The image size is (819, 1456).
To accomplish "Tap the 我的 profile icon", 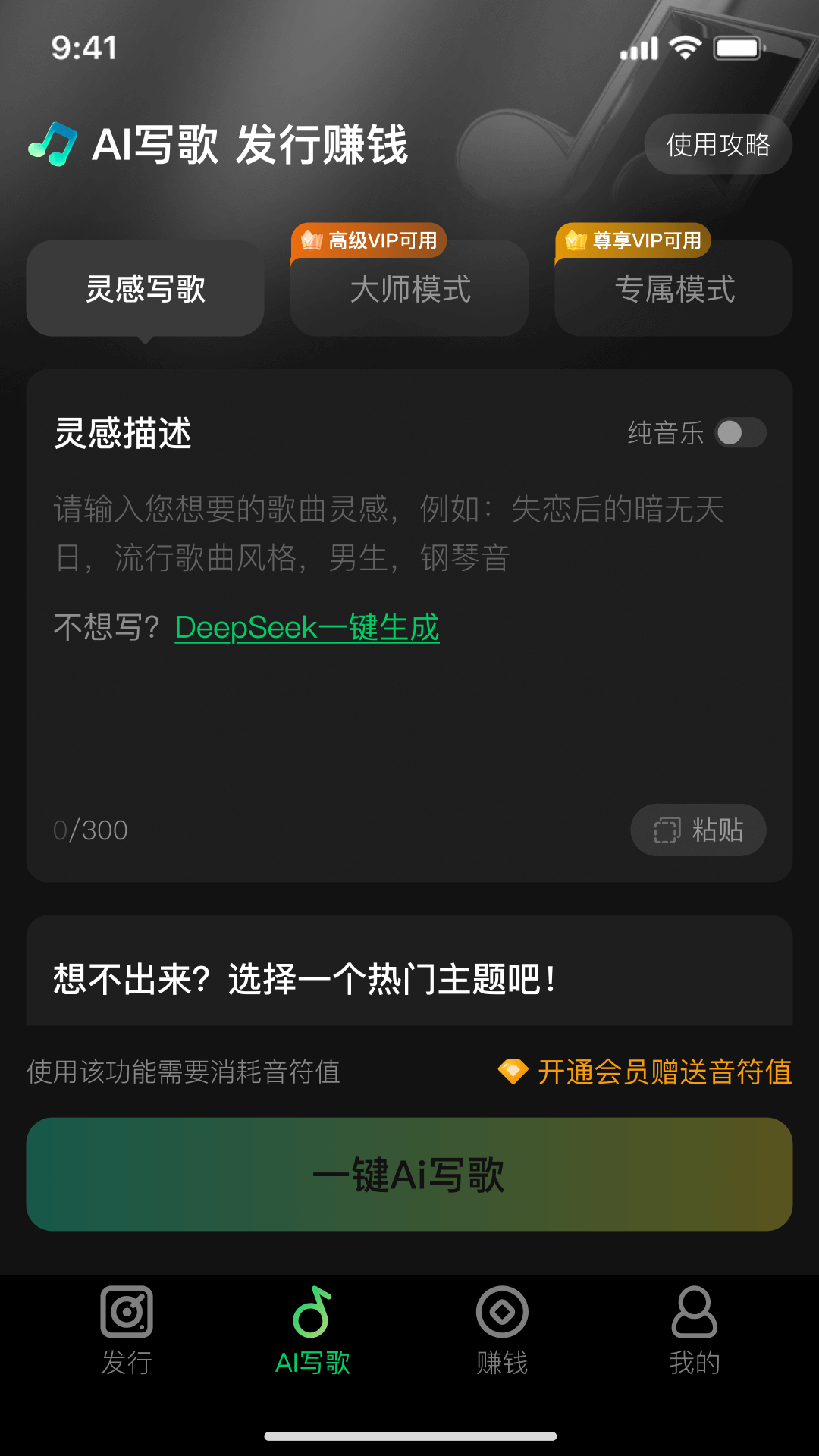I will [695, 1310].
